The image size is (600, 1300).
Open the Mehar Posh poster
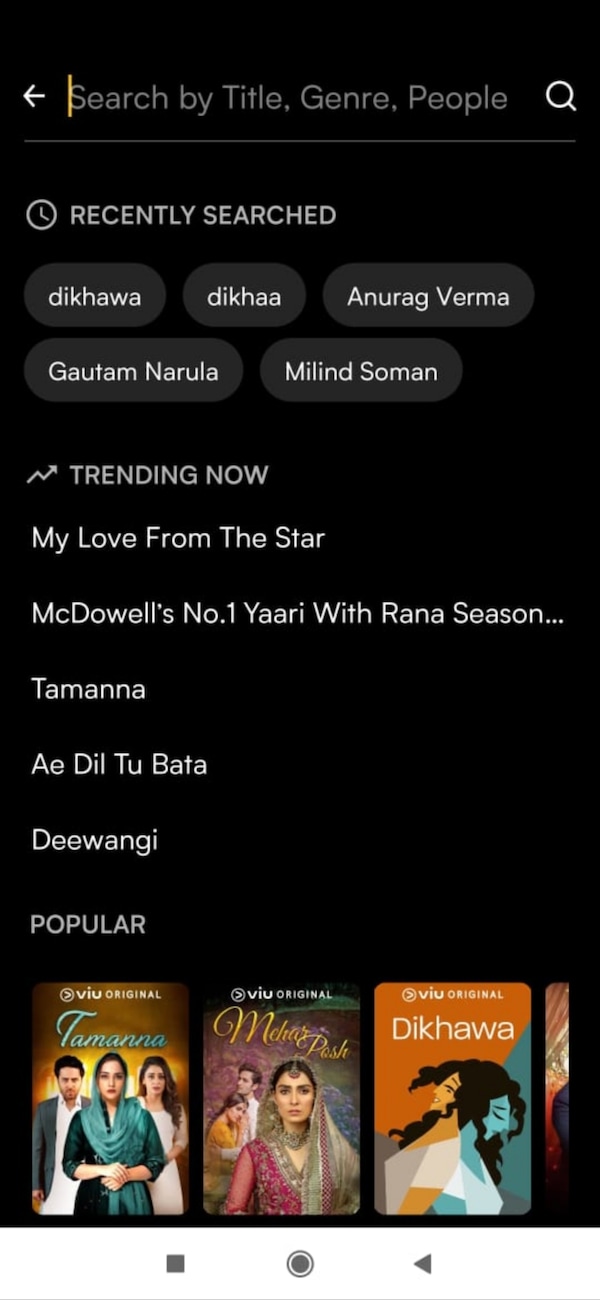(x=281, y=1098)
